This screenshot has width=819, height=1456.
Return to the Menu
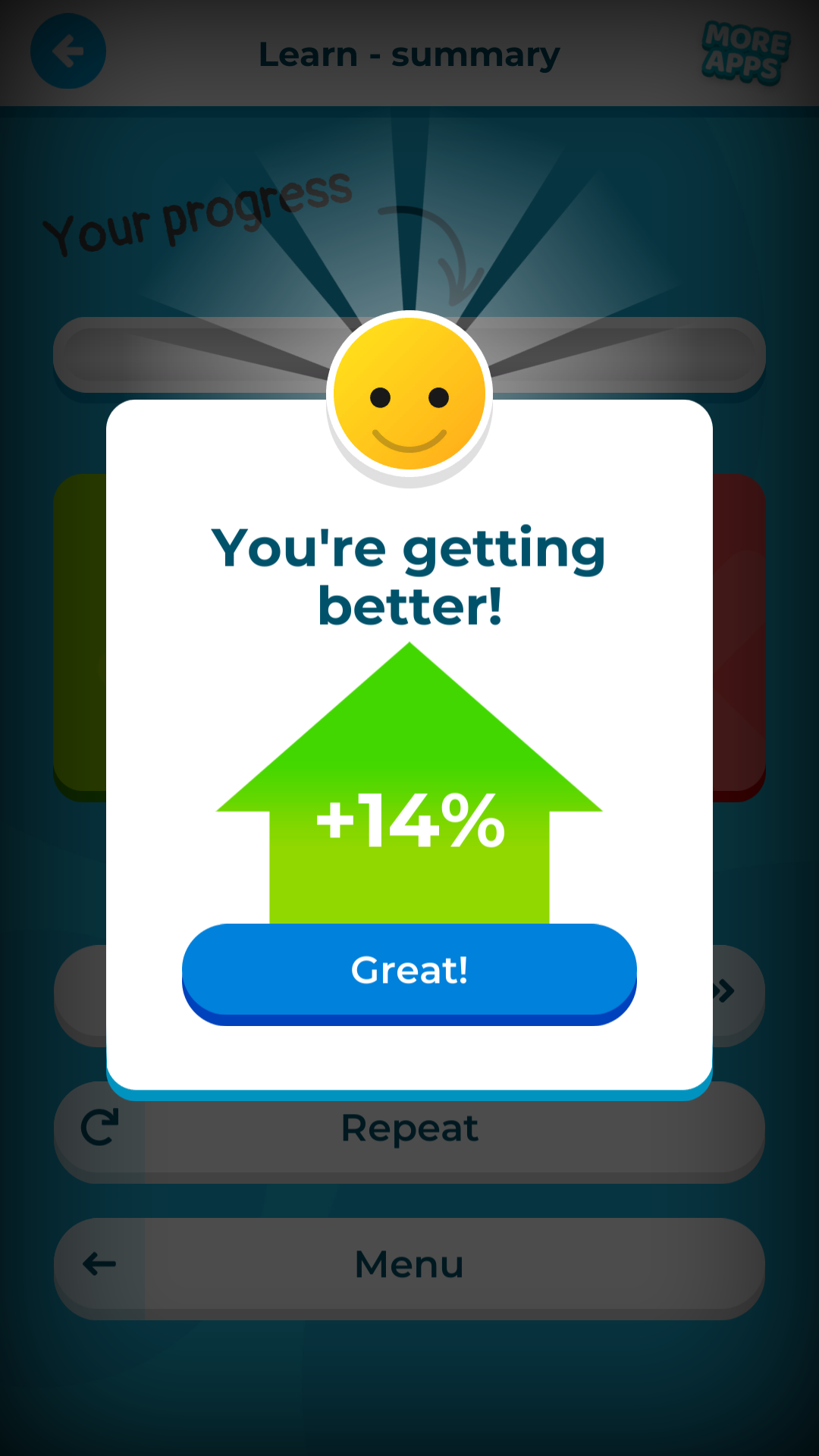[409, 1265]
